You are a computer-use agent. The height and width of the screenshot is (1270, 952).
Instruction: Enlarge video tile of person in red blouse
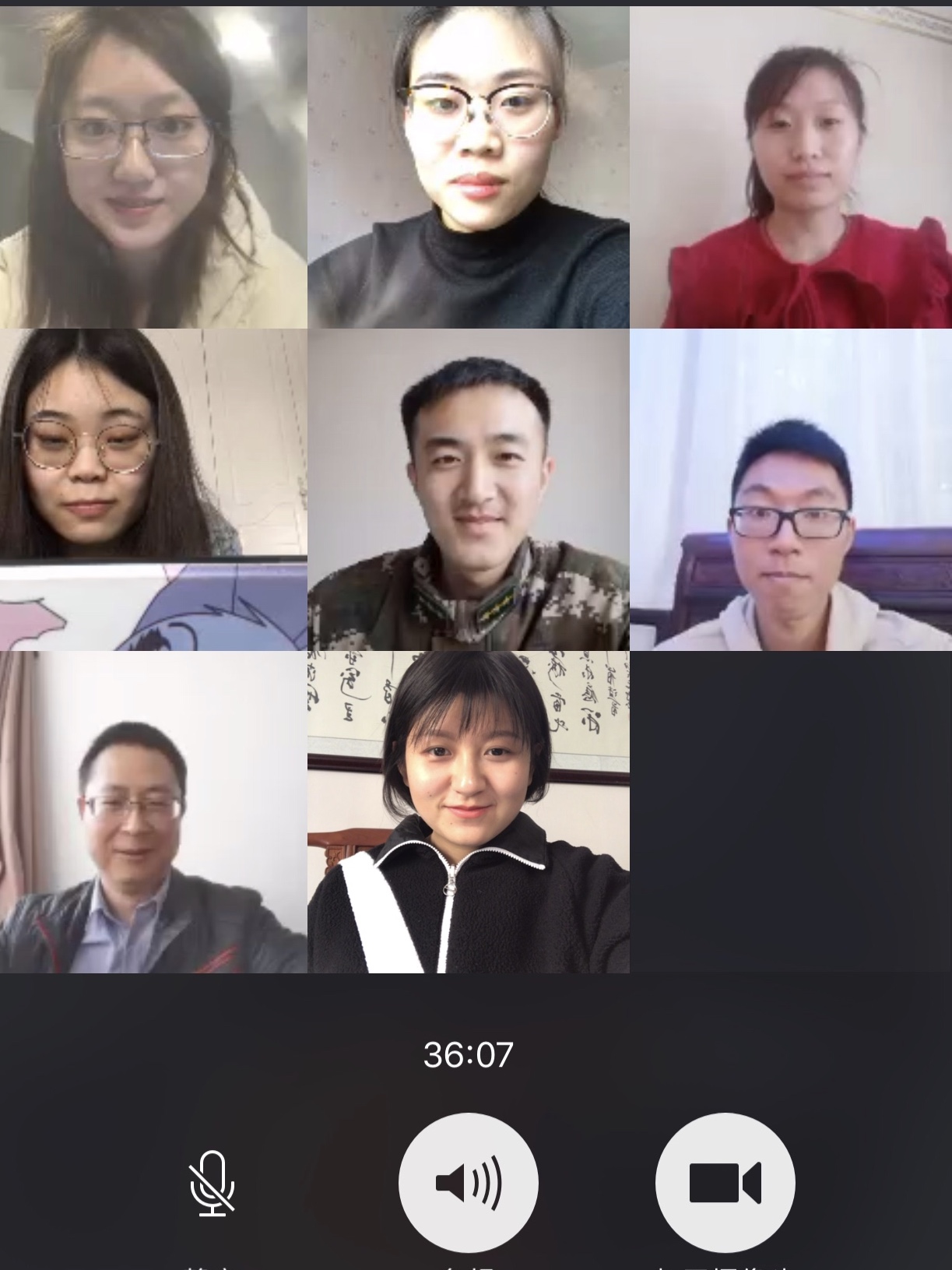pos(790,167)
